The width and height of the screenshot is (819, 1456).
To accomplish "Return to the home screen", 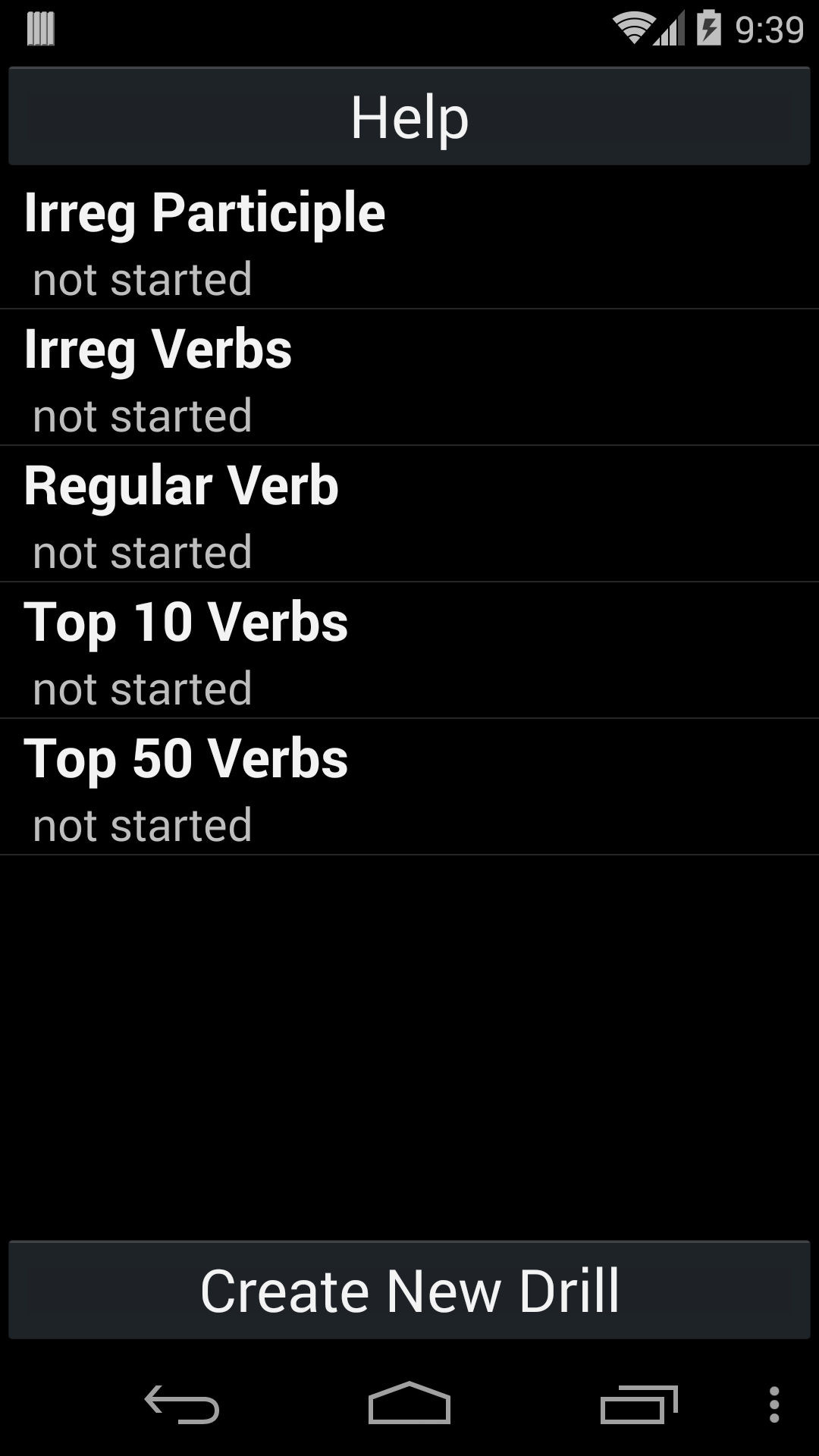I will click(x=409, y=1404).
